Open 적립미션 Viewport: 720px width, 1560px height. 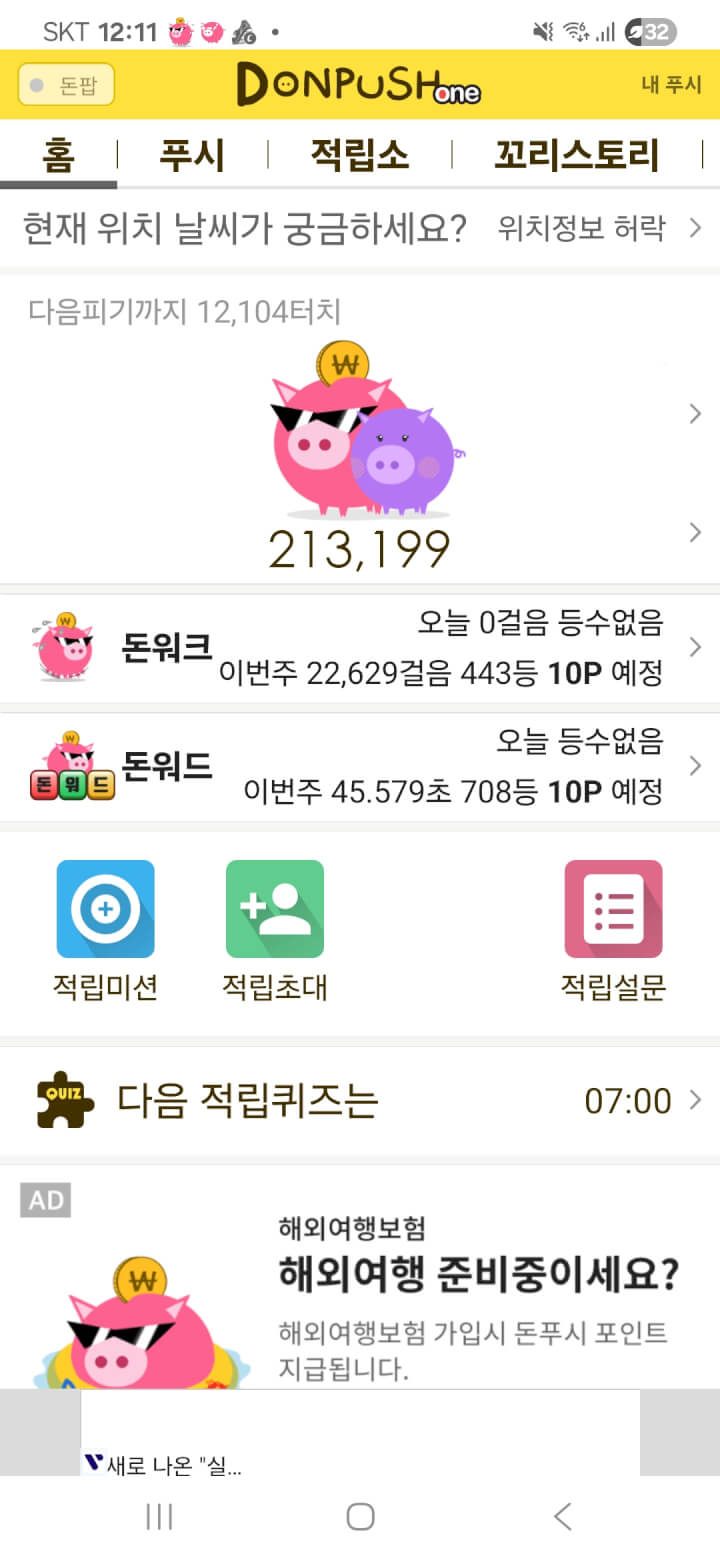click(105, 930)
